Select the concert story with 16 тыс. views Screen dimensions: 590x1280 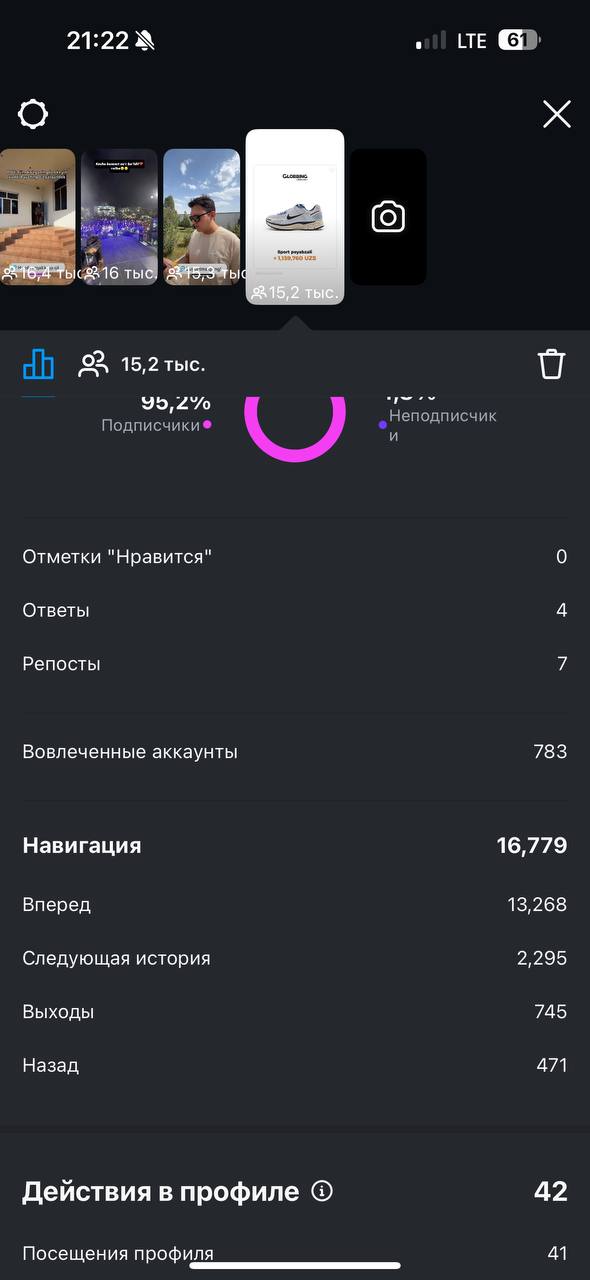[x=120, y=217]
